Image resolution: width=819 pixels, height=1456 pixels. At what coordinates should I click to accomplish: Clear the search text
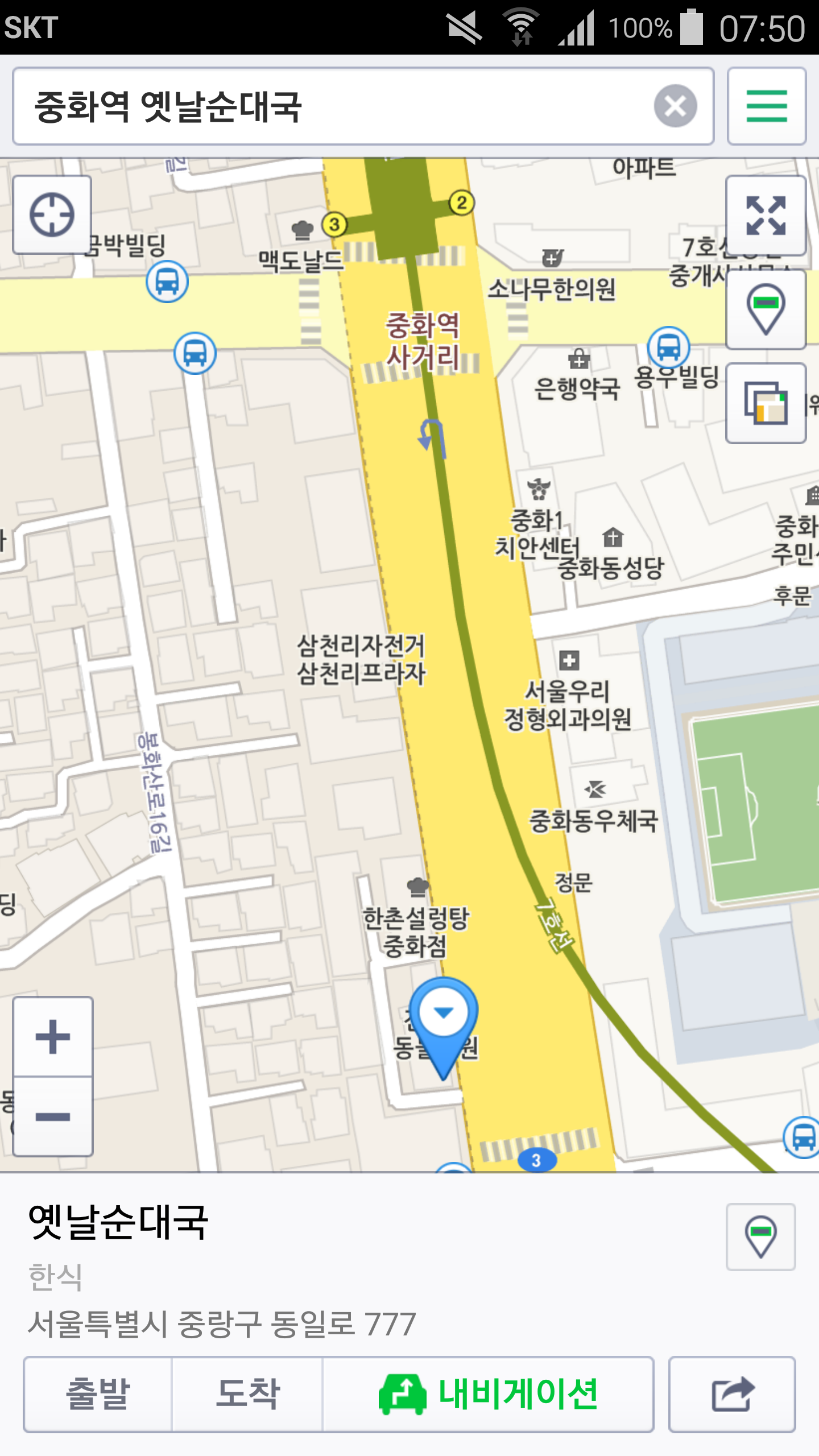point(675,106)
